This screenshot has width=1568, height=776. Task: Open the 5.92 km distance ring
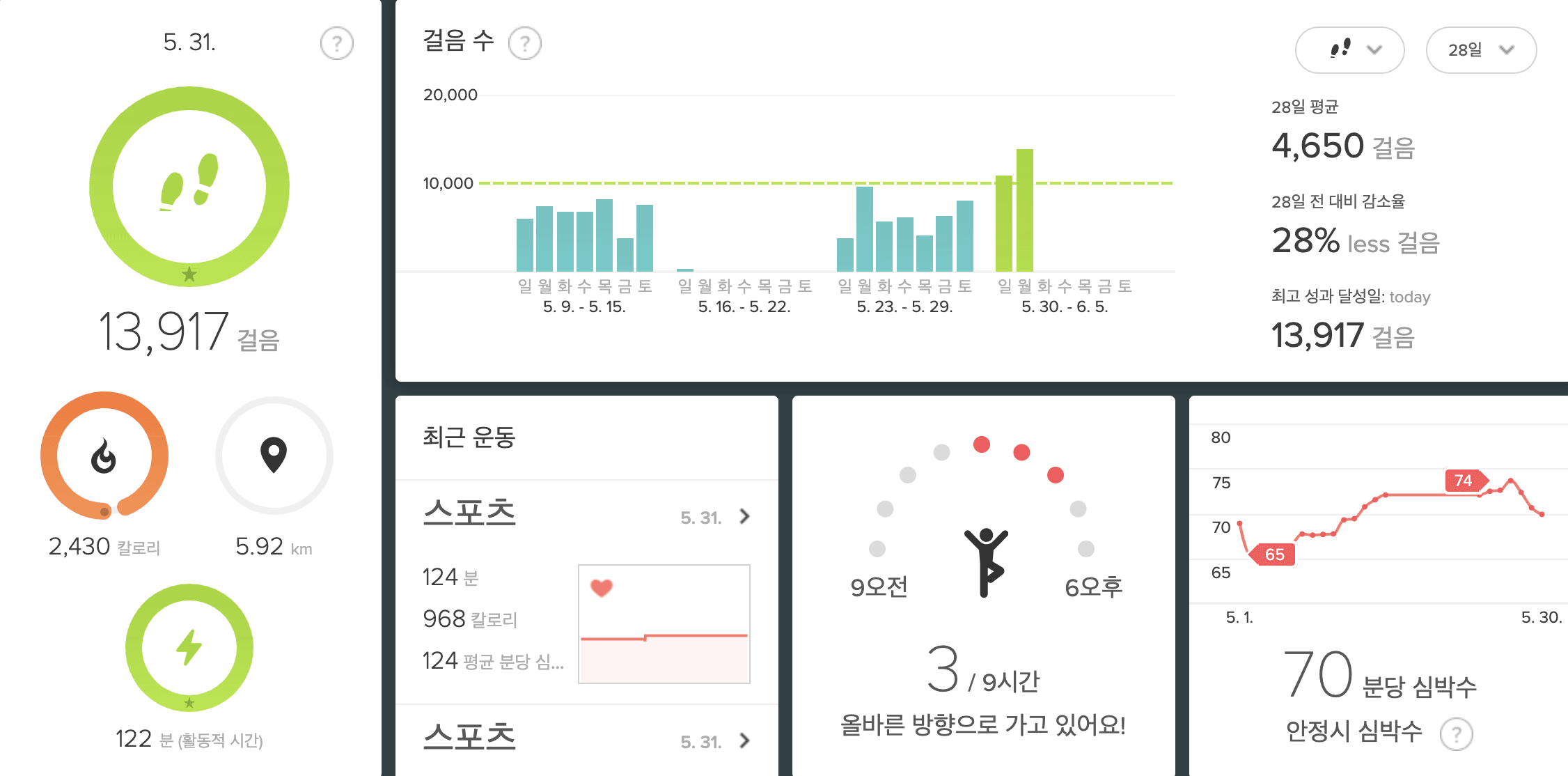[274, 456]
